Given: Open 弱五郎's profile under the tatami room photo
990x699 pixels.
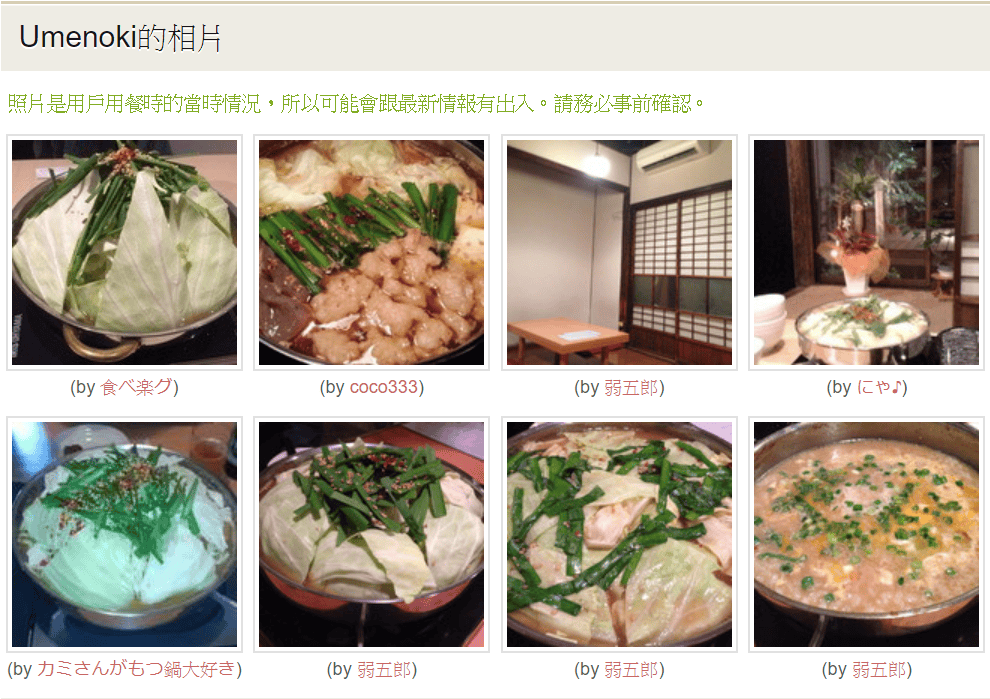Looking at the screenshot, I should pyautogui.click(x=631, y=387).
